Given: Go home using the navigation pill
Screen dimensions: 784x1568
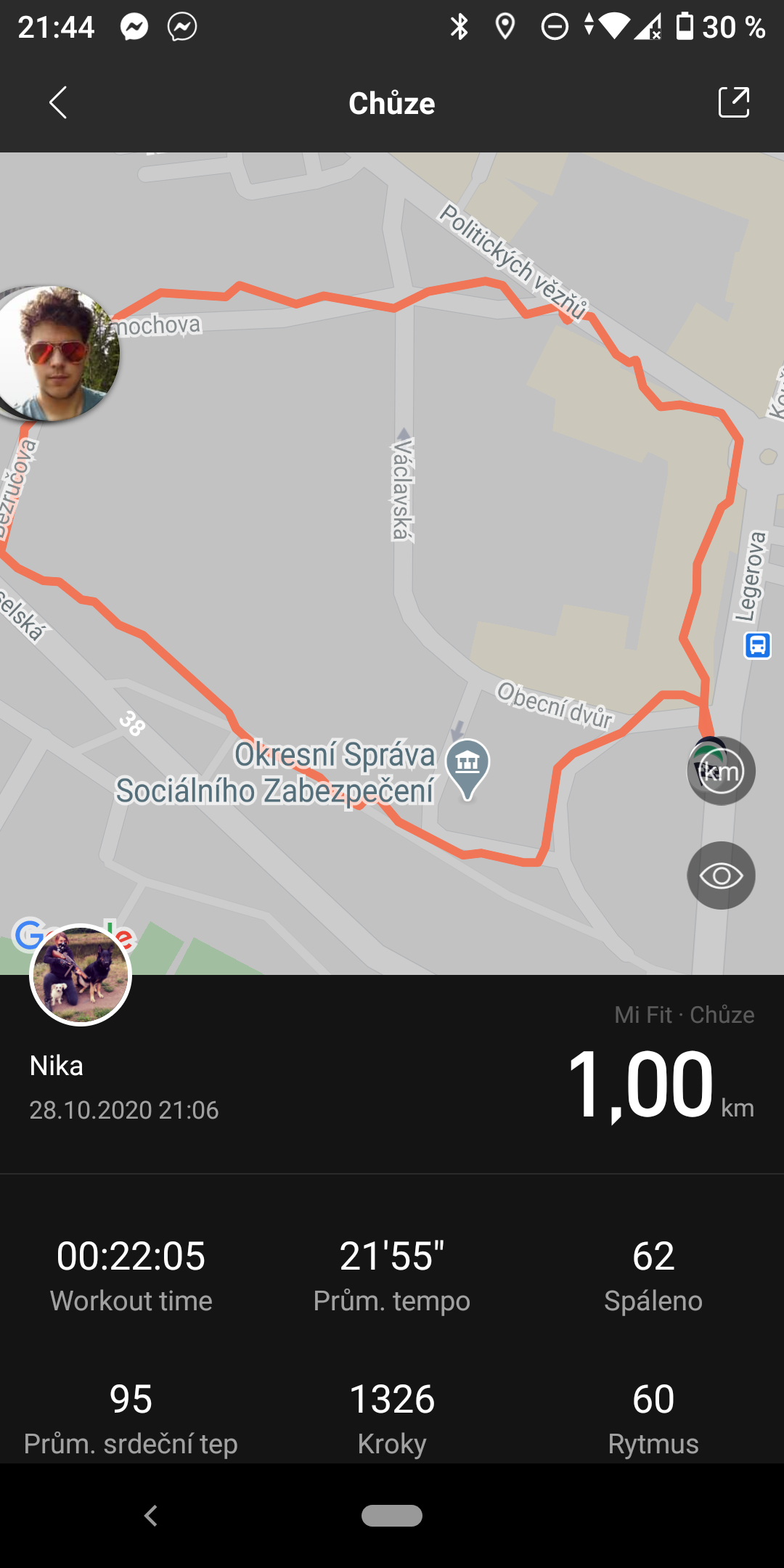Looking at the screenshot, I should pyautogui.click(x=392, y=1516).
